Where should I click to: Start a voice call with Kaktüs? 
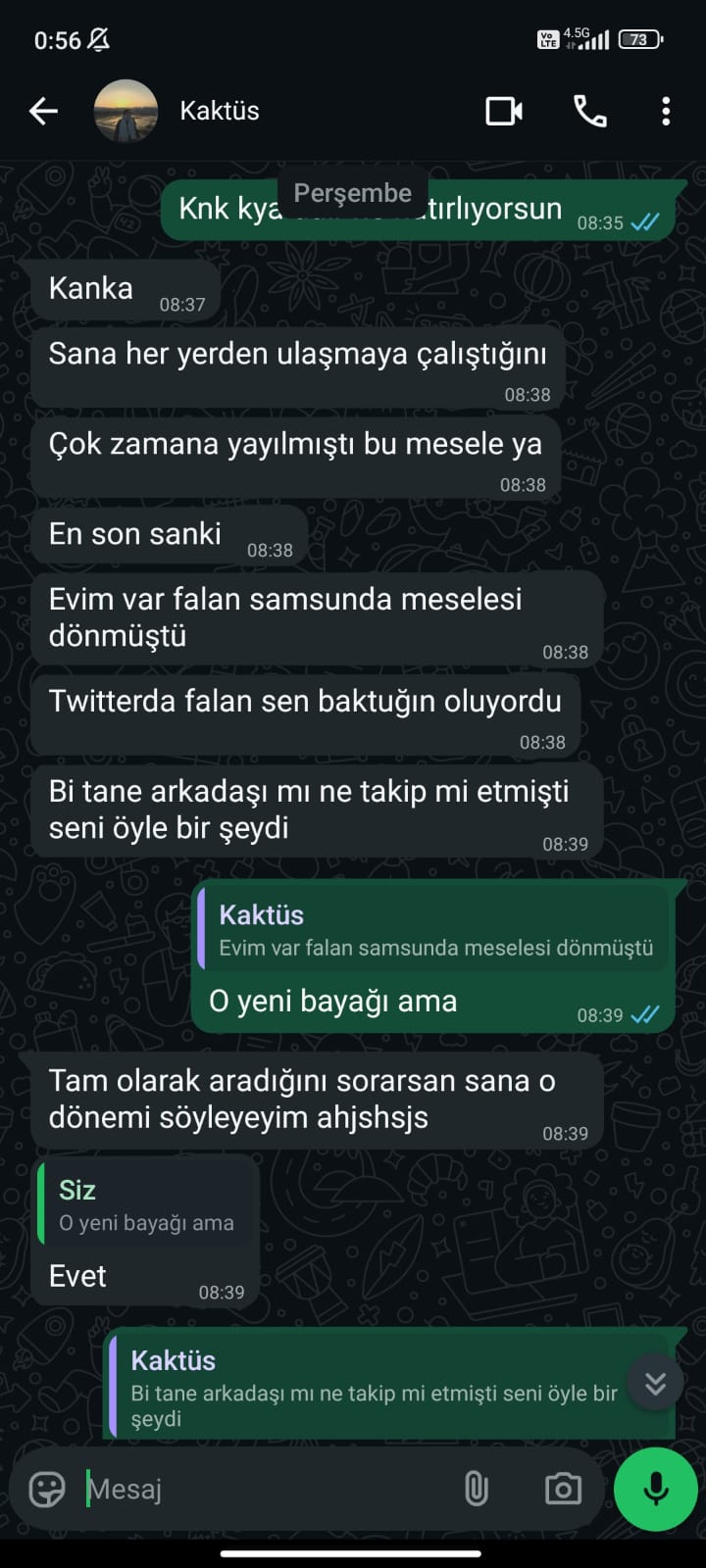589,111
